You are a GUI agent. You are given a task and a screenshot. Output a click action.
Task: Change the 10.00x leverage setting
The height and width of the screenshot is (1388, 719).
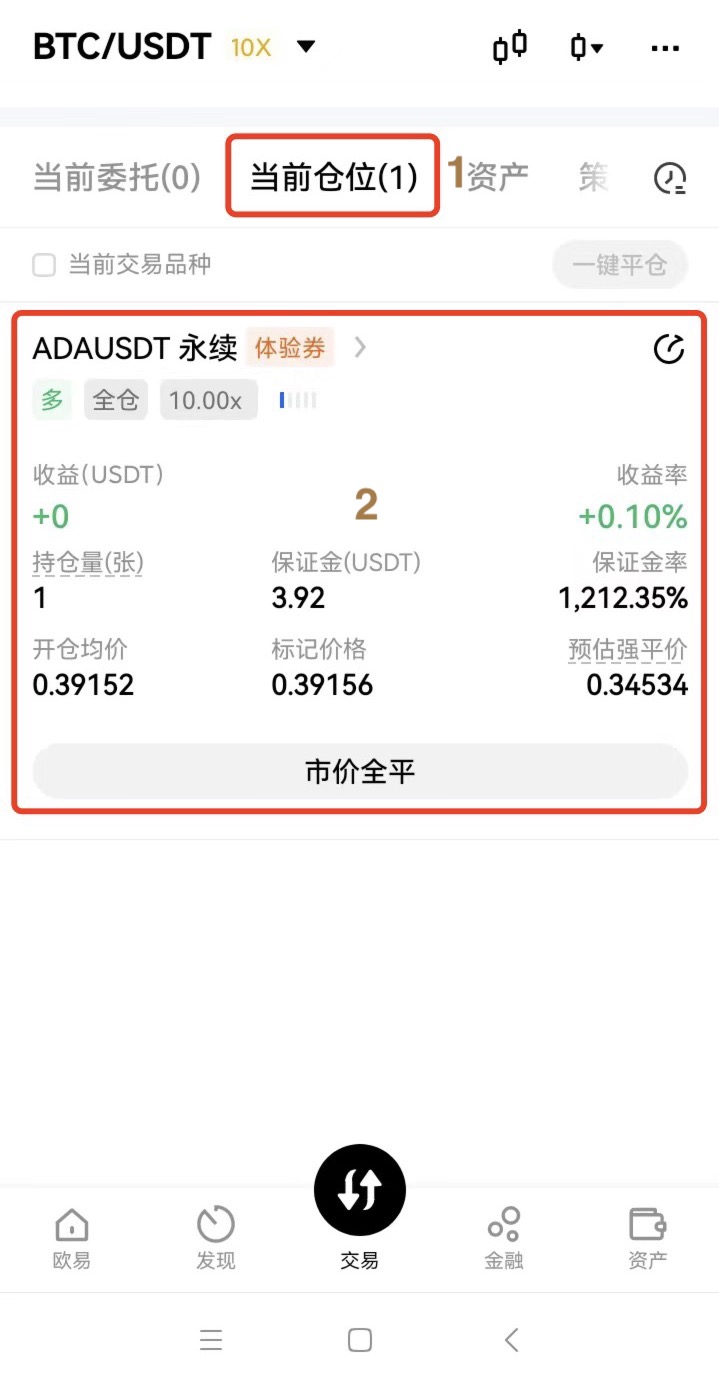pyautogui.click(x=208, y=401)
